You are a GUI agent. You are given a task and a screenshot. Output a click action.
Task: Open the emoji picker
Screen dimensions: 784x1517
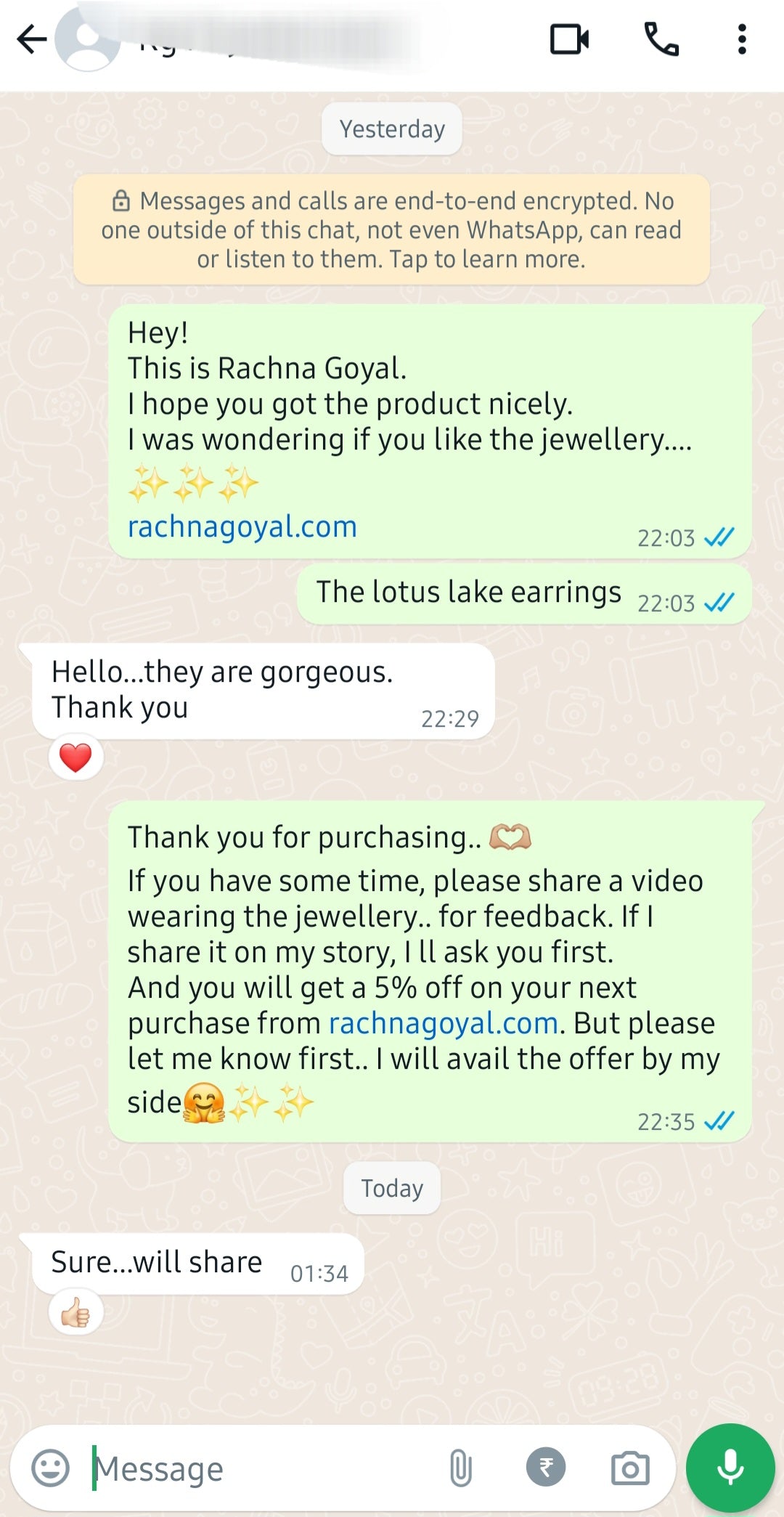(51, 1468)
